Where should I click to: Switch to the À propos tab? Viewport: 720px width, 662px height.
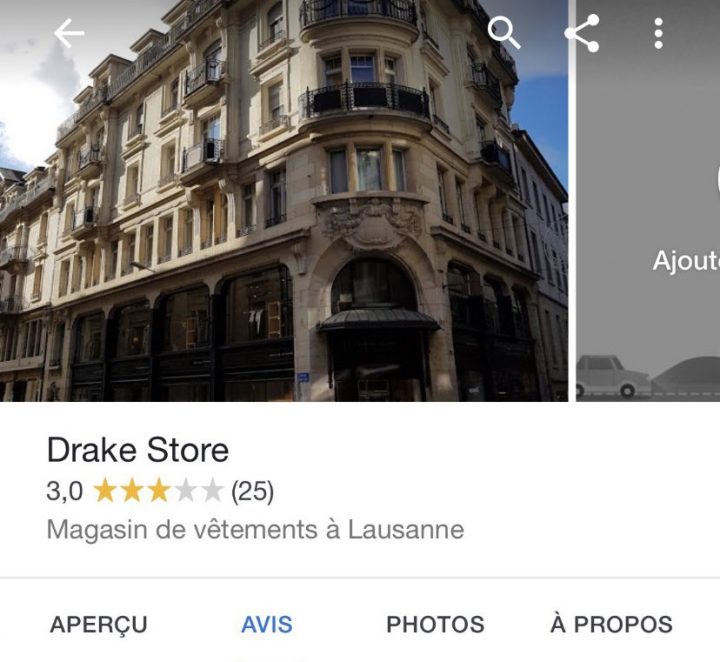(611, 624)
